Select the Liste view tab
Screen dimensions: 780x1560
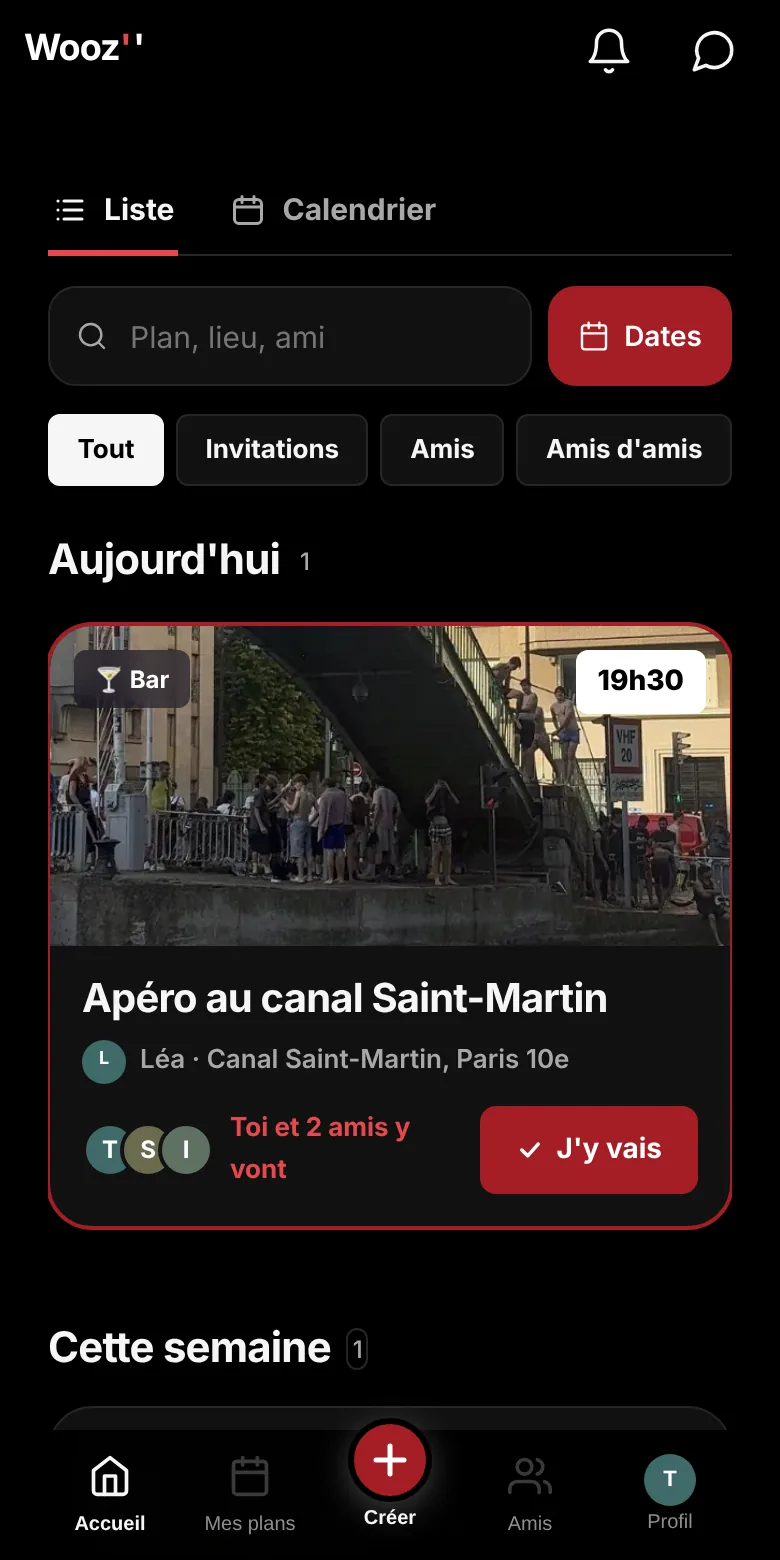113,210
